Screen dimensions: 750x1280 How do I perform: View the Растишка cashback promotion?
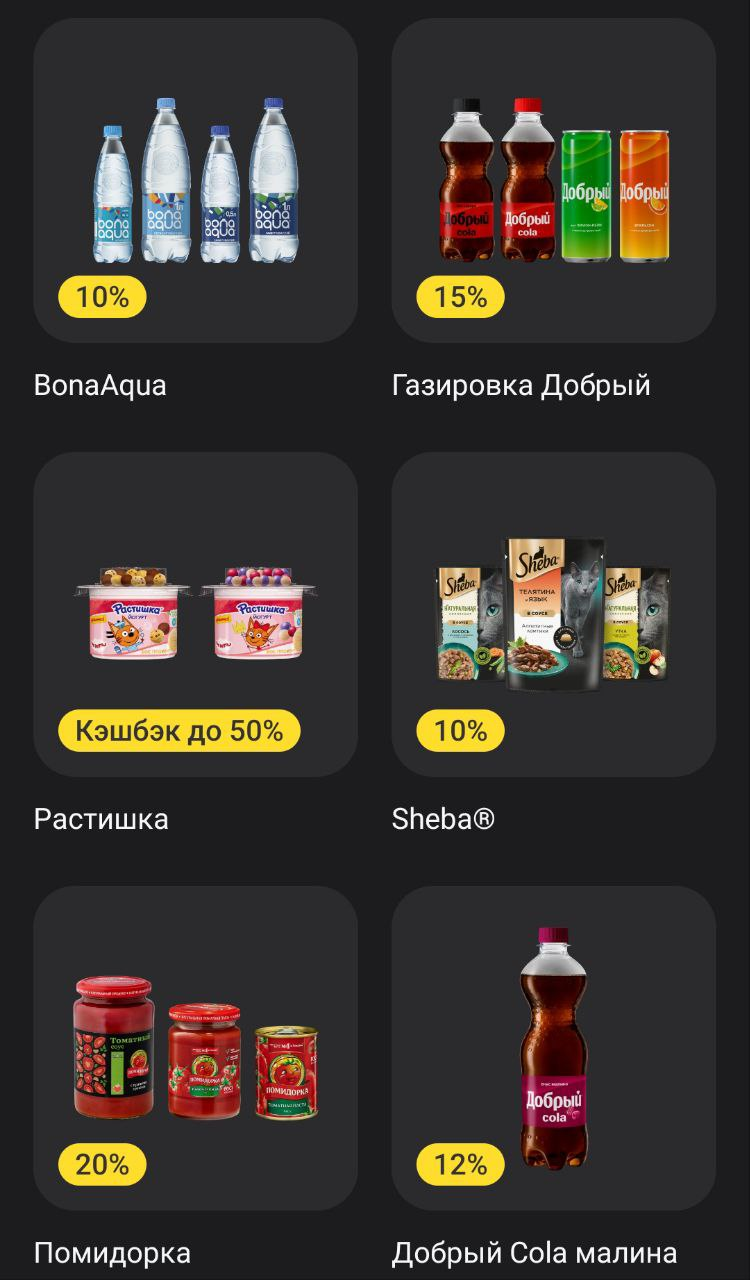(x=195, y=614)
